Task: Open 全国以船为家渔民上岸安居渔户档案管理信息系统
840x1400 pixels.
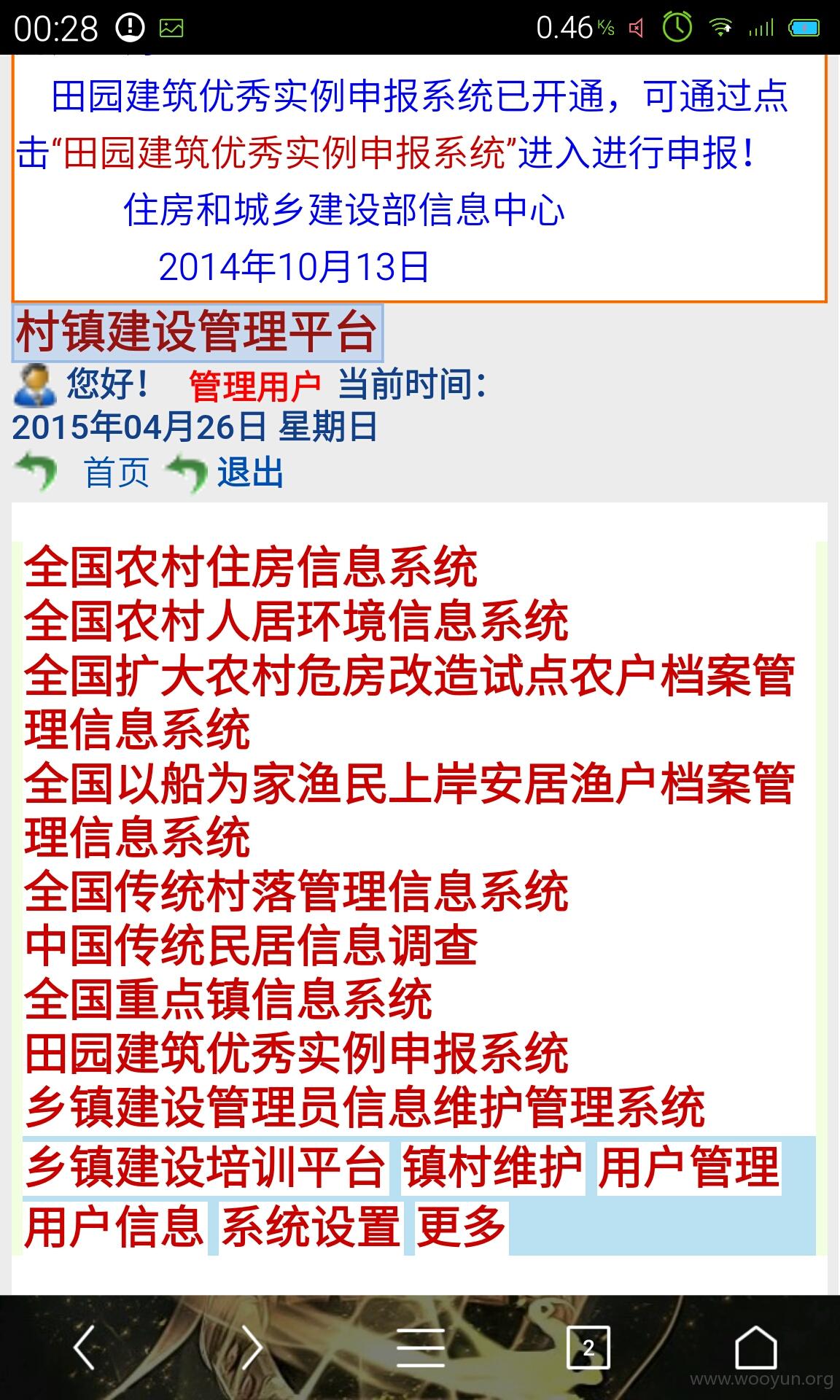Action: point(409,810)
